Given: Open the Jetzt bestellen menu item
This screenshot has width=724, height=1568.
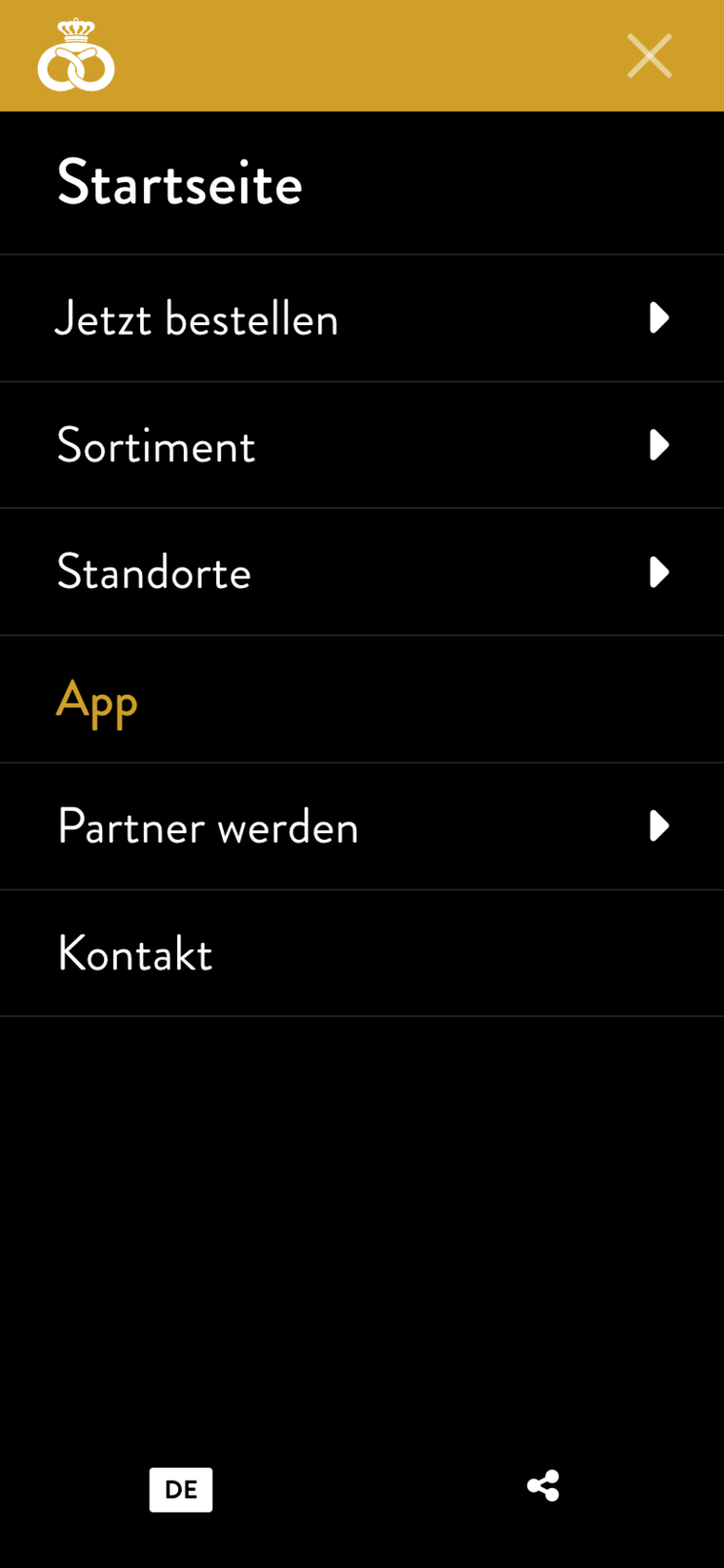Looking at the screenshot, I should [197, 319].
